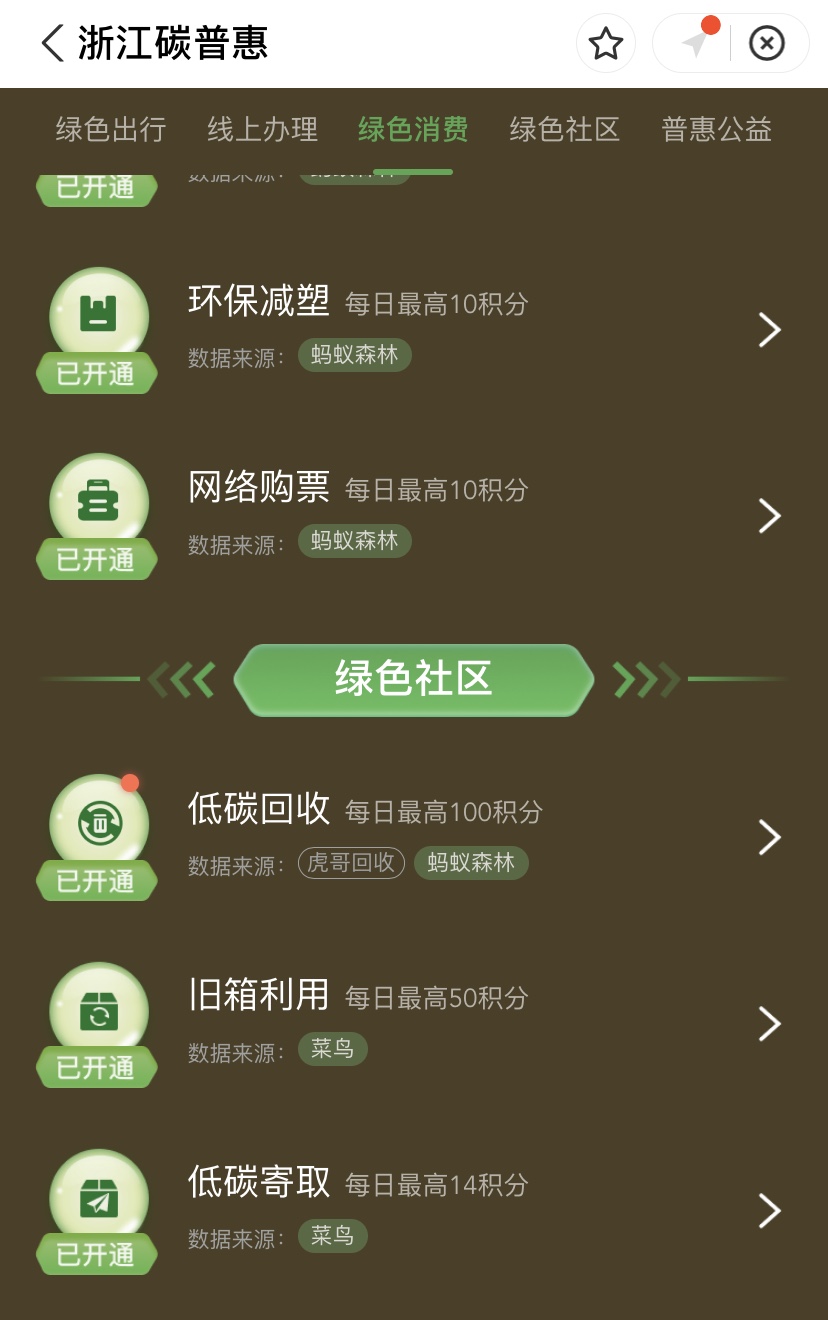
Task: Select the 虎哥回收 data source chip
Action: point(351,863)
